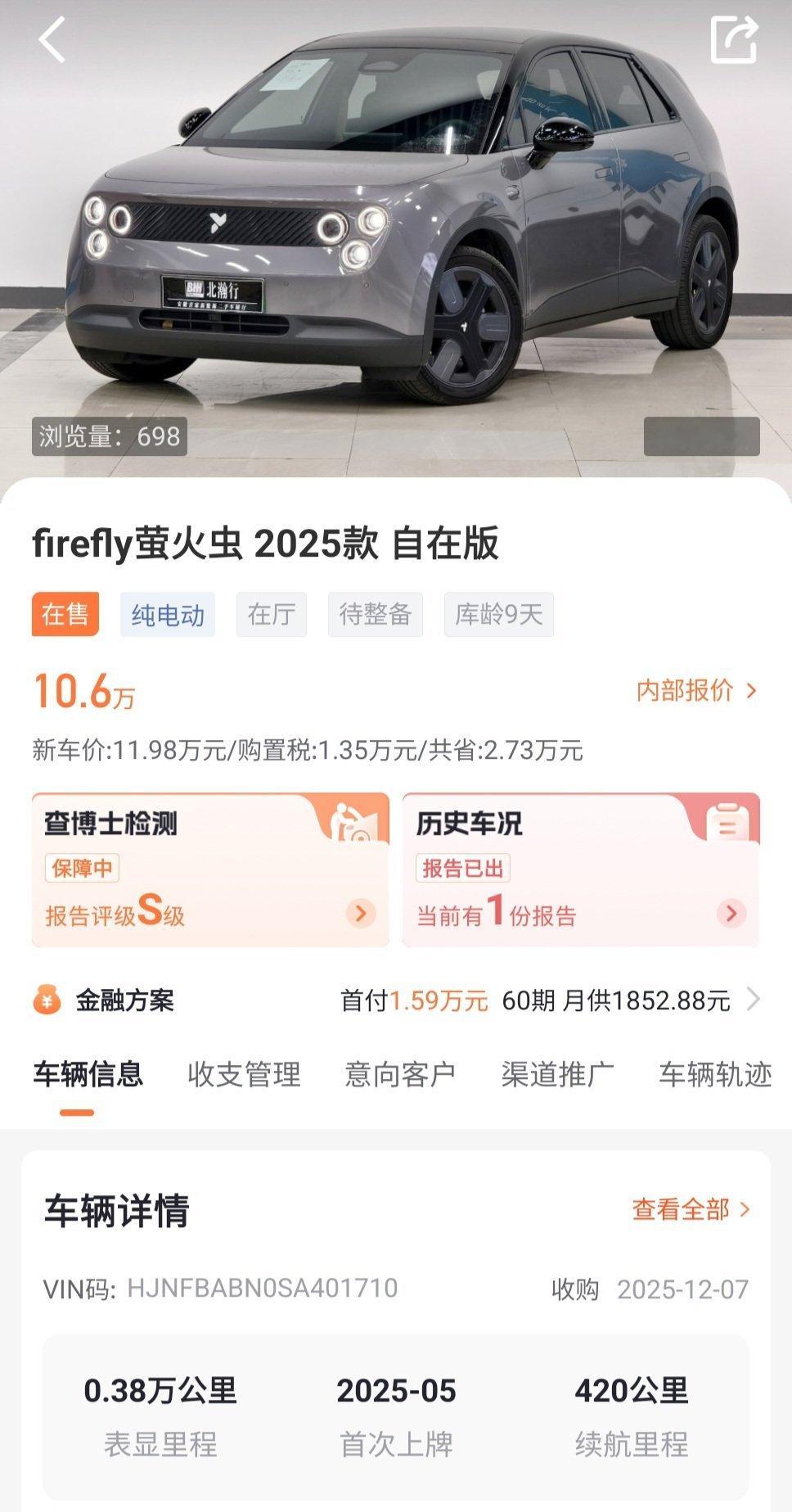Toggle the 待整备 tag
Viewport: 792px width, 1512px height.
[376, 616]
